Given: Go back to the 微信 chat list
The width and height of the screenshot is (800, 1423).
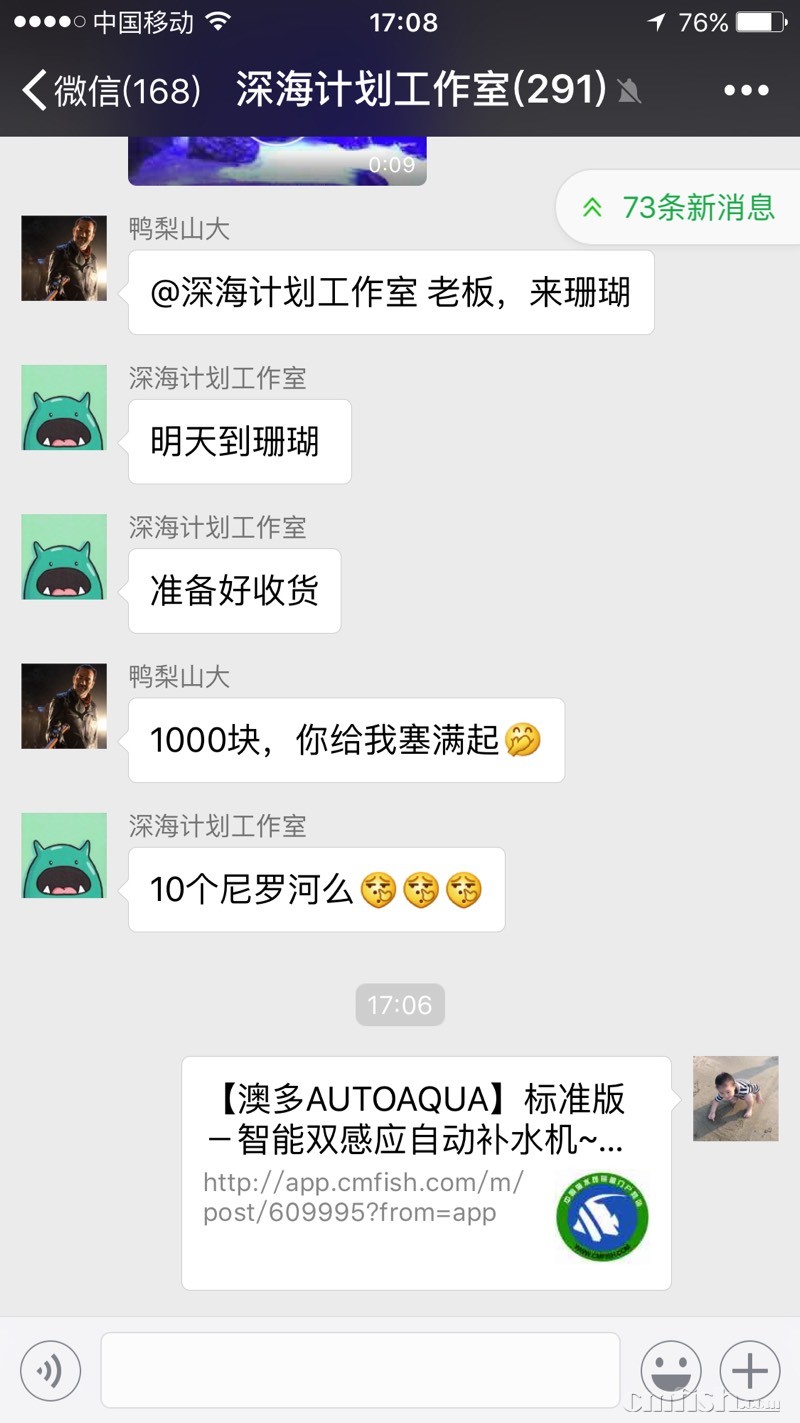Looking at the screenshot, I should click(110, 91).
